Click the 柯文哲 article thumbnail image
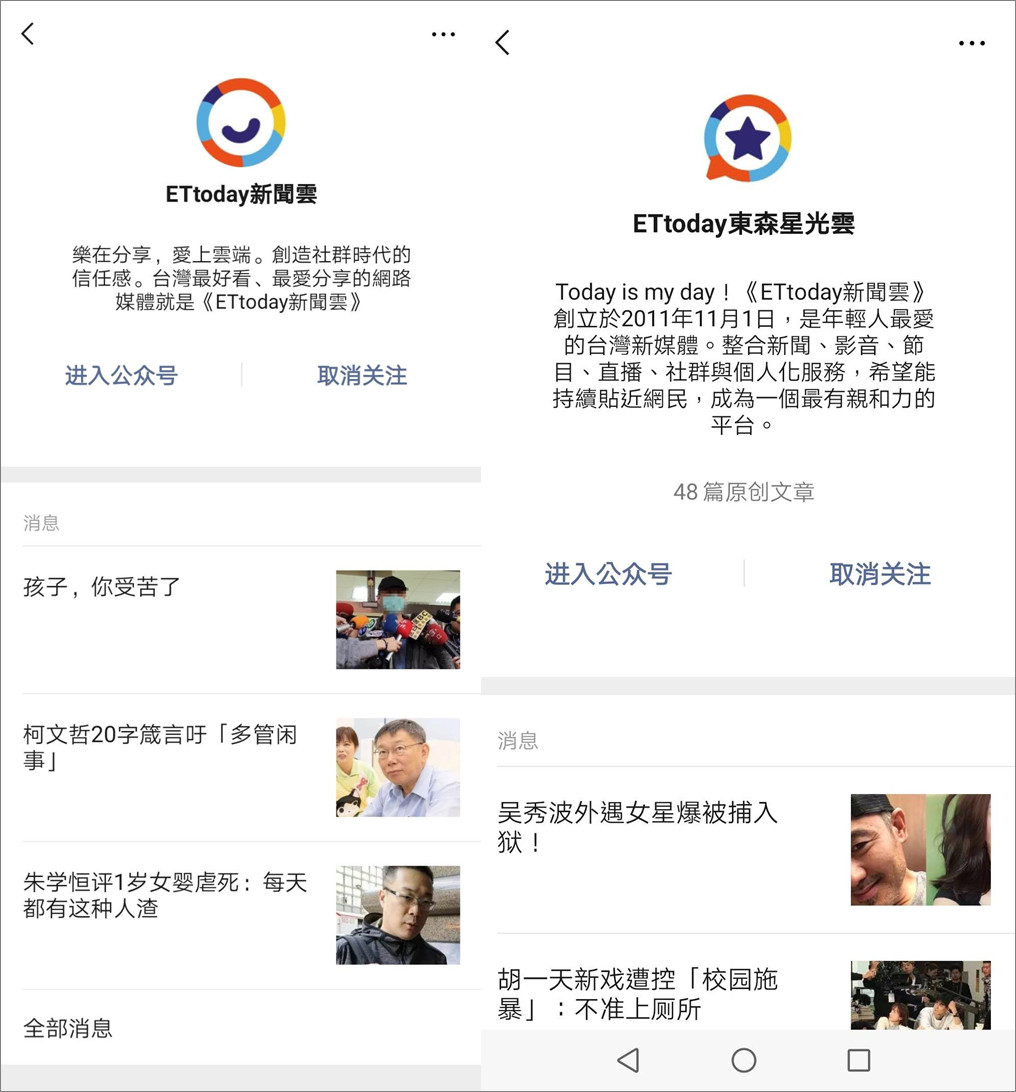 398,767
